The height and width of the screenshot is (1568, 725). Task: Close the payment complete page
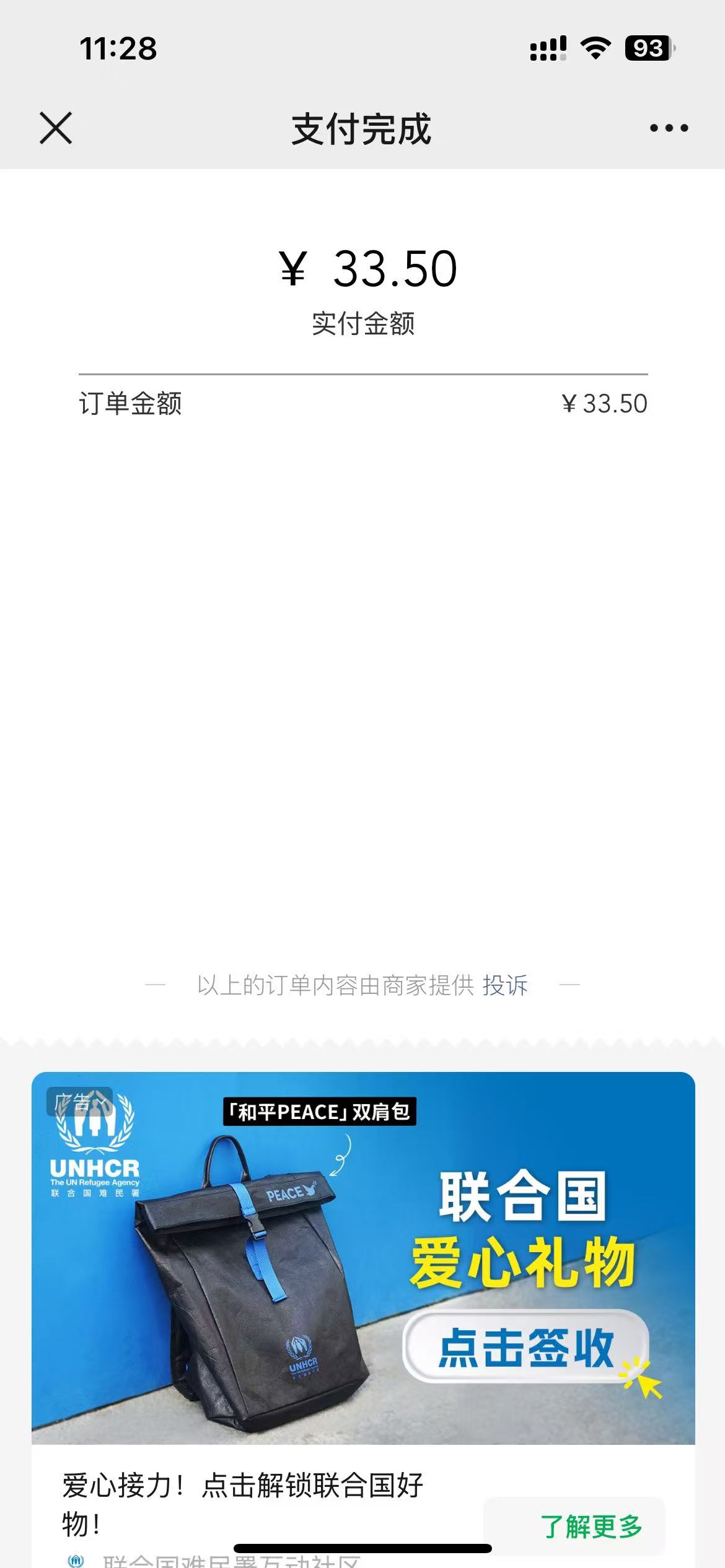point(56,128)
